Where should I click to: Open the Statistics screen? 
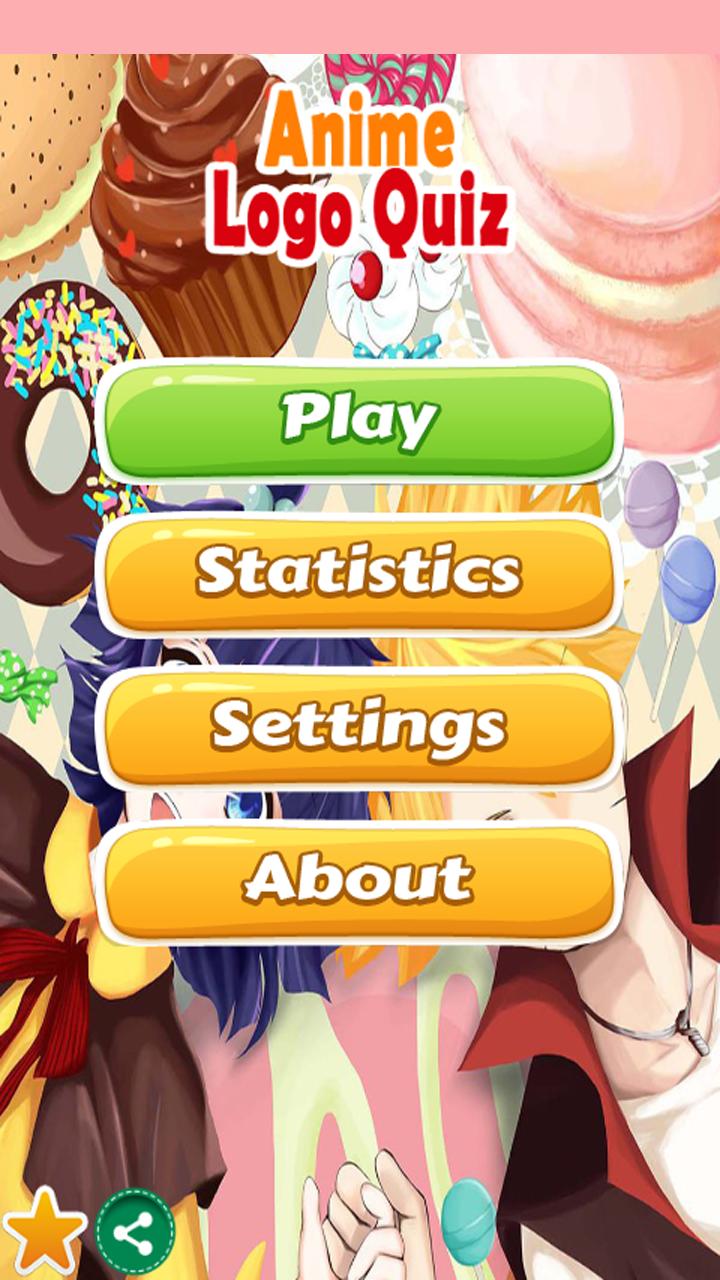[x=359, y=573]
